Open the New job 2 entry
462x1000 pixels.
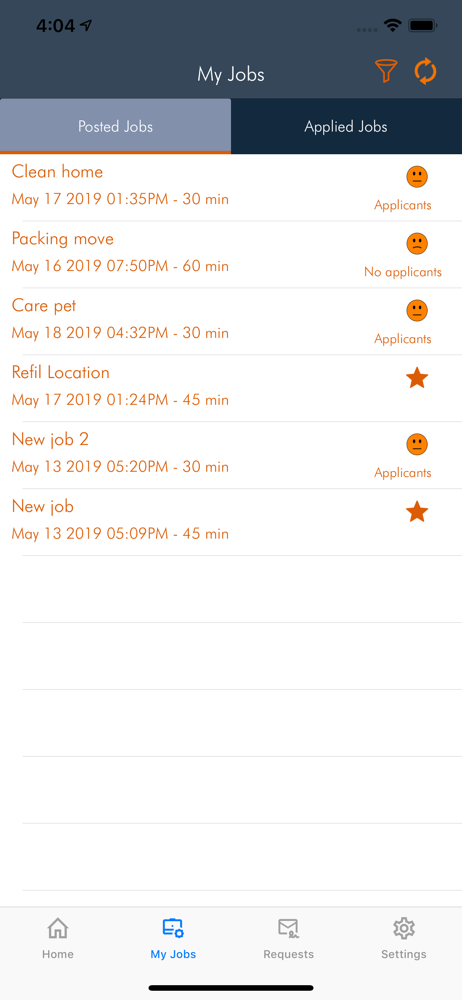pos(231,455)
